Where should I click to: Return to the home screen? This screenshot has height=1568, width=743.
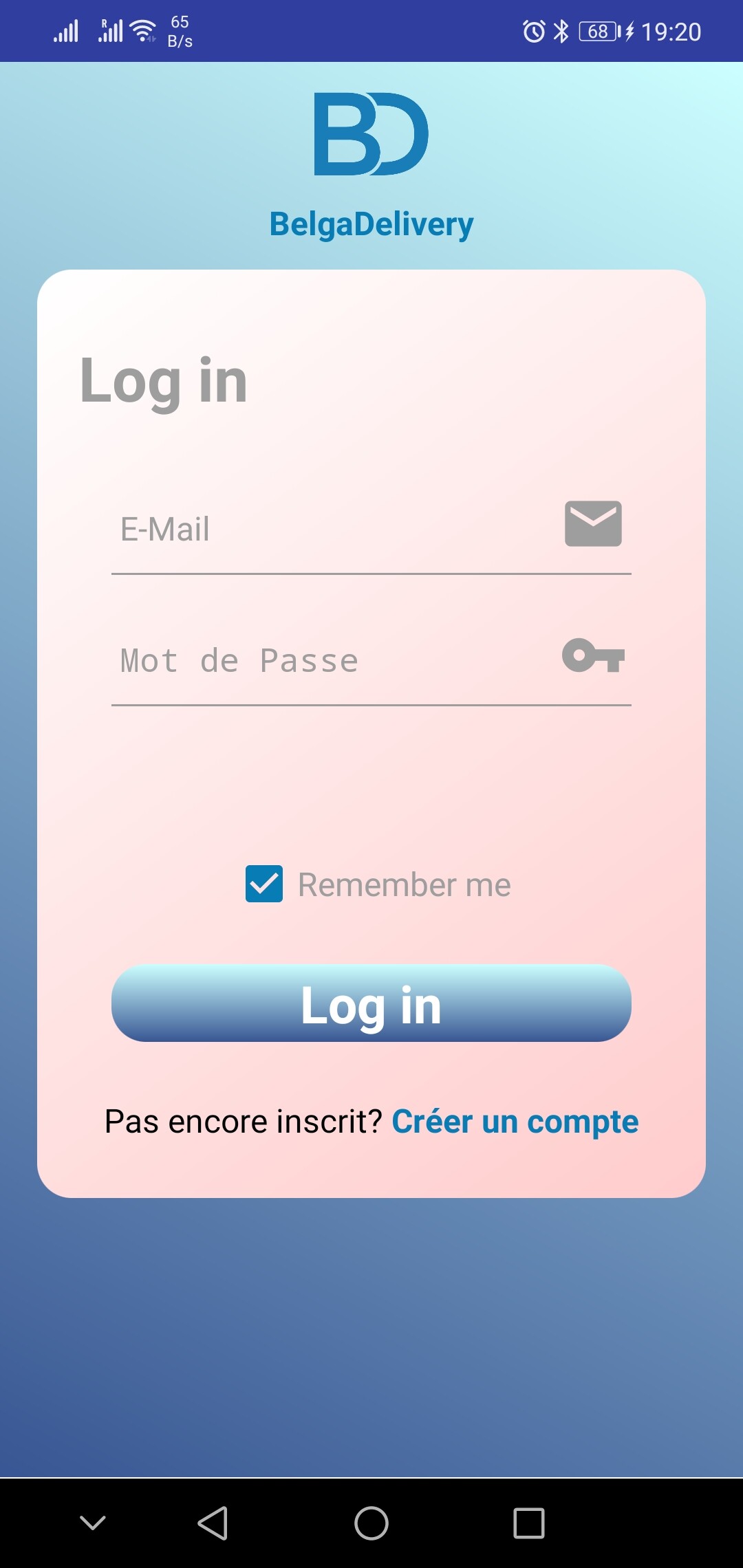coord(371,1523)
